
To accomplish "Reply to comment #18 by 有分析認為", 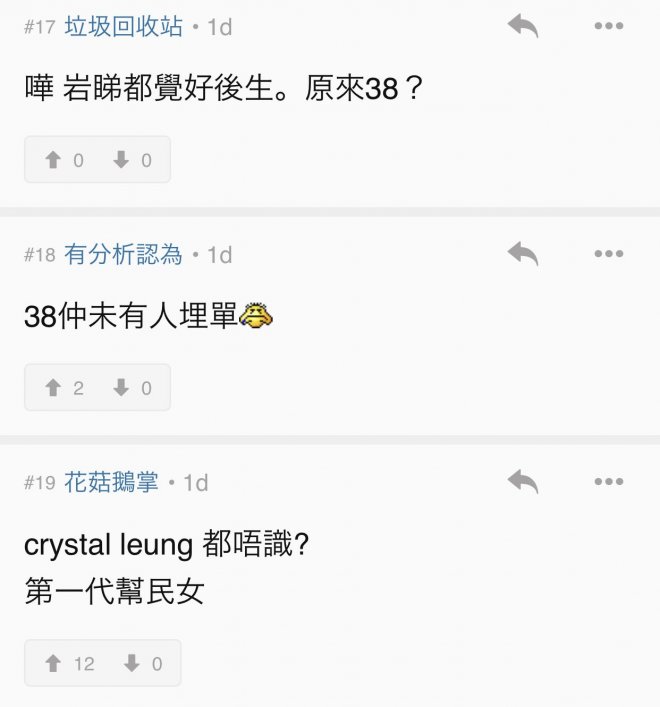I will tap(522, 254).
